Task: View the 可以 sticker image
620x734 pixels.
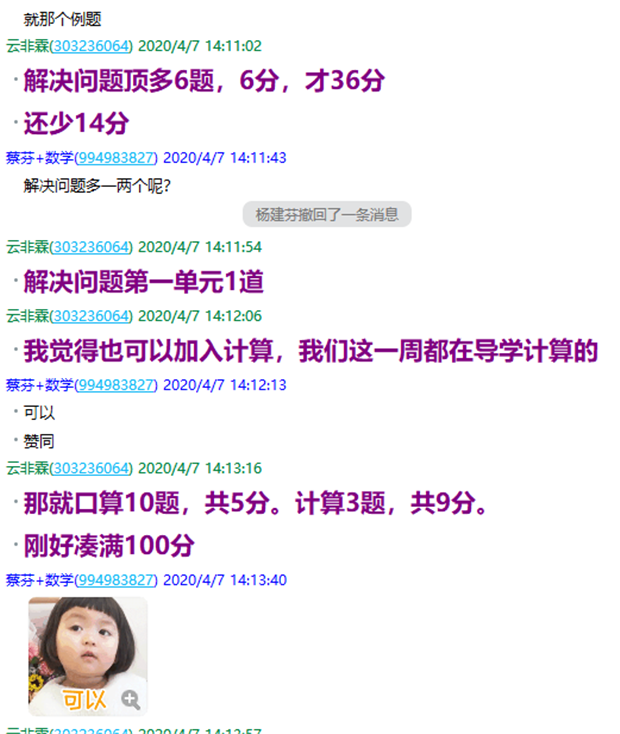Action: pos(87,650)
